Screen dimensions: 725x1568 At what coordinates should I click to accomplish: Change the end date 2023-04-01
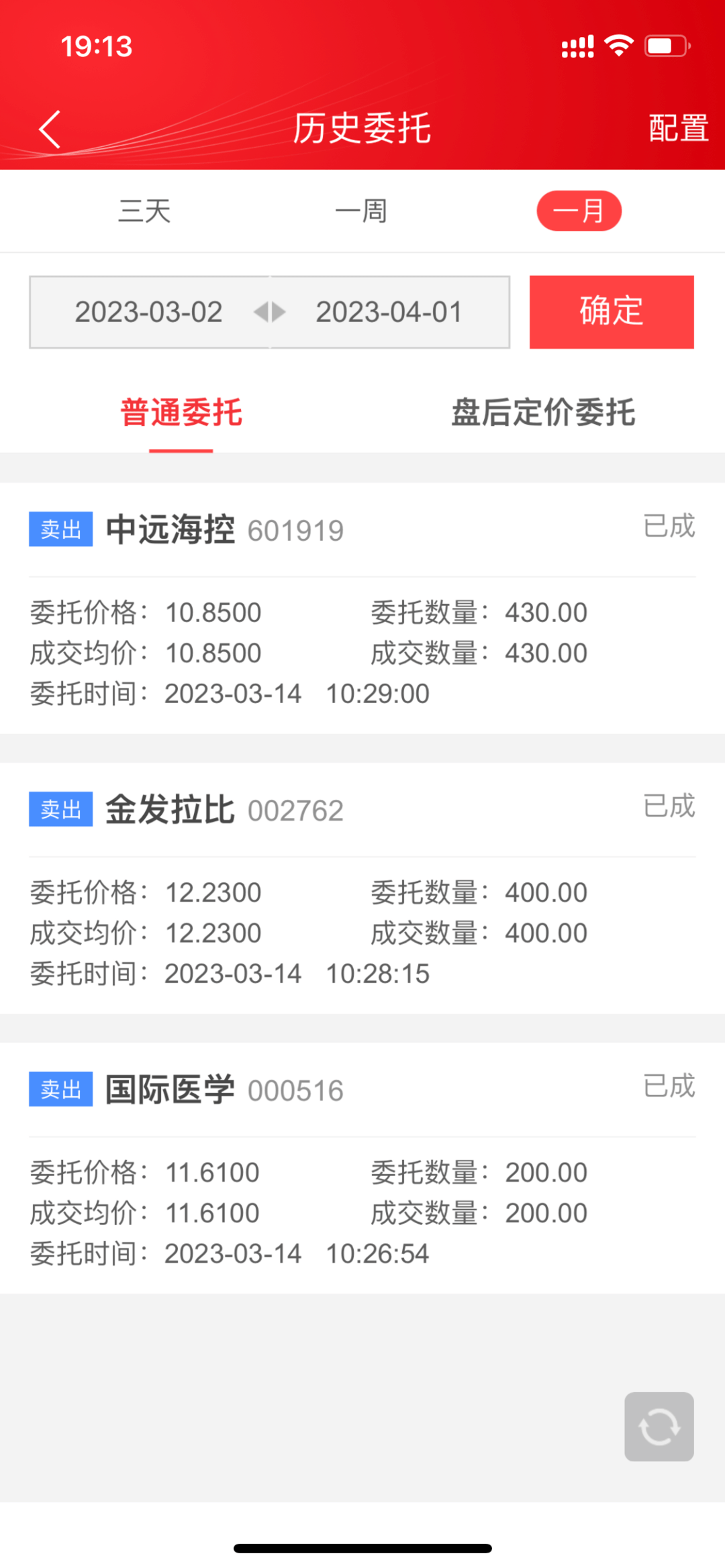pos(390,312)
